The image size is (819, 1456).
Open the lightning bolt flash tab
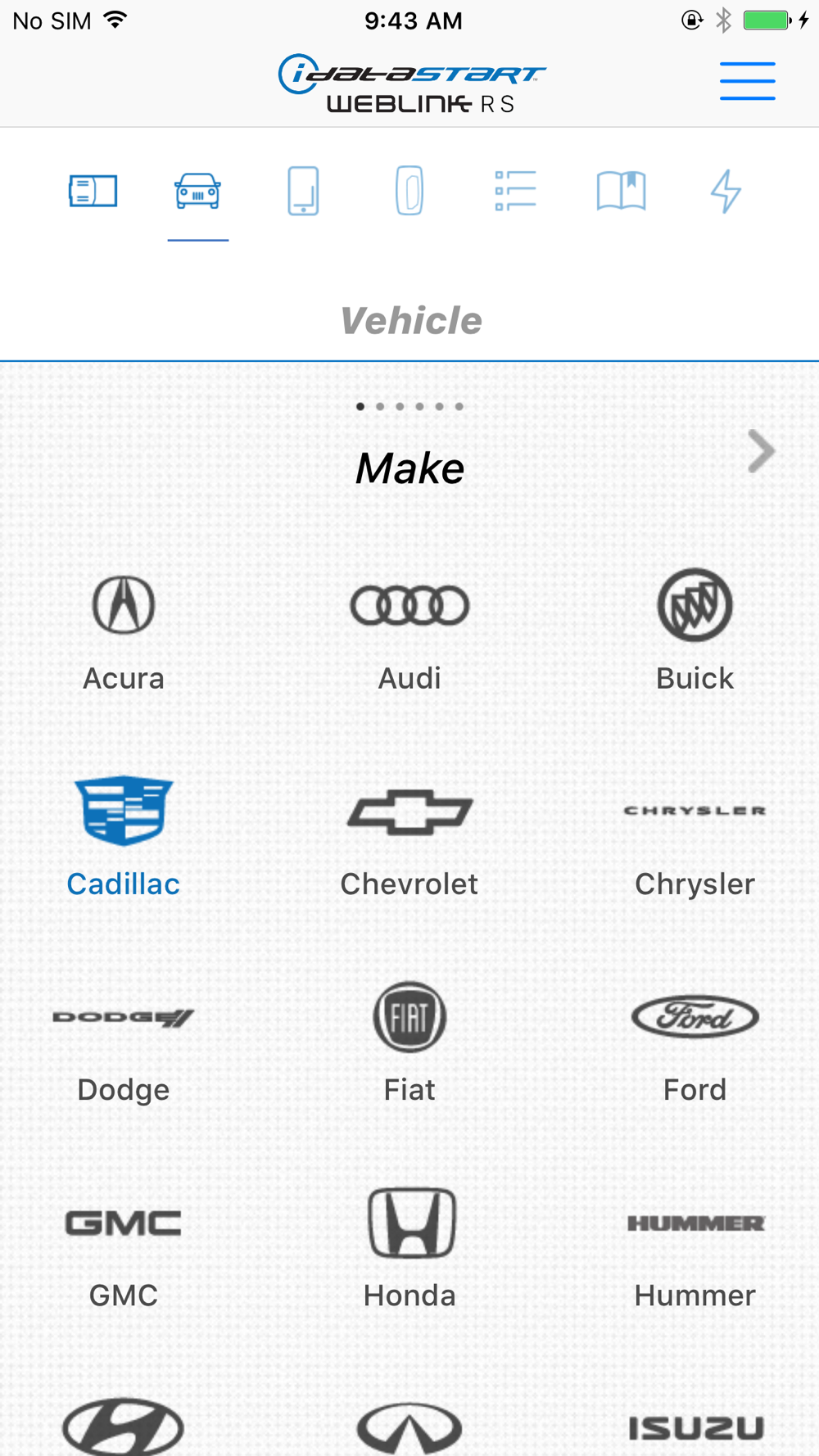[x=726, y=191]
